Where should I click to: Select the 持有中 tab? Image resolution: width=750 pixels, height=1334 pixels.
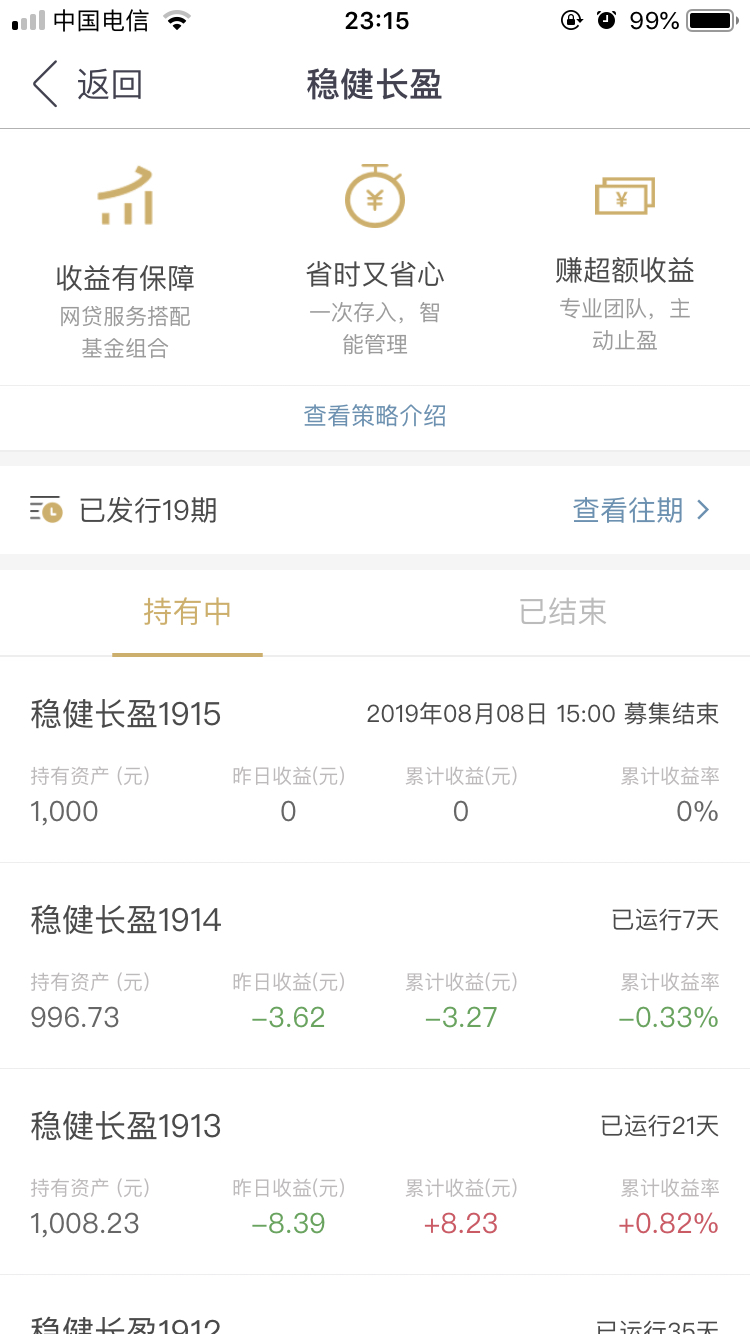[x=187, y=612]
